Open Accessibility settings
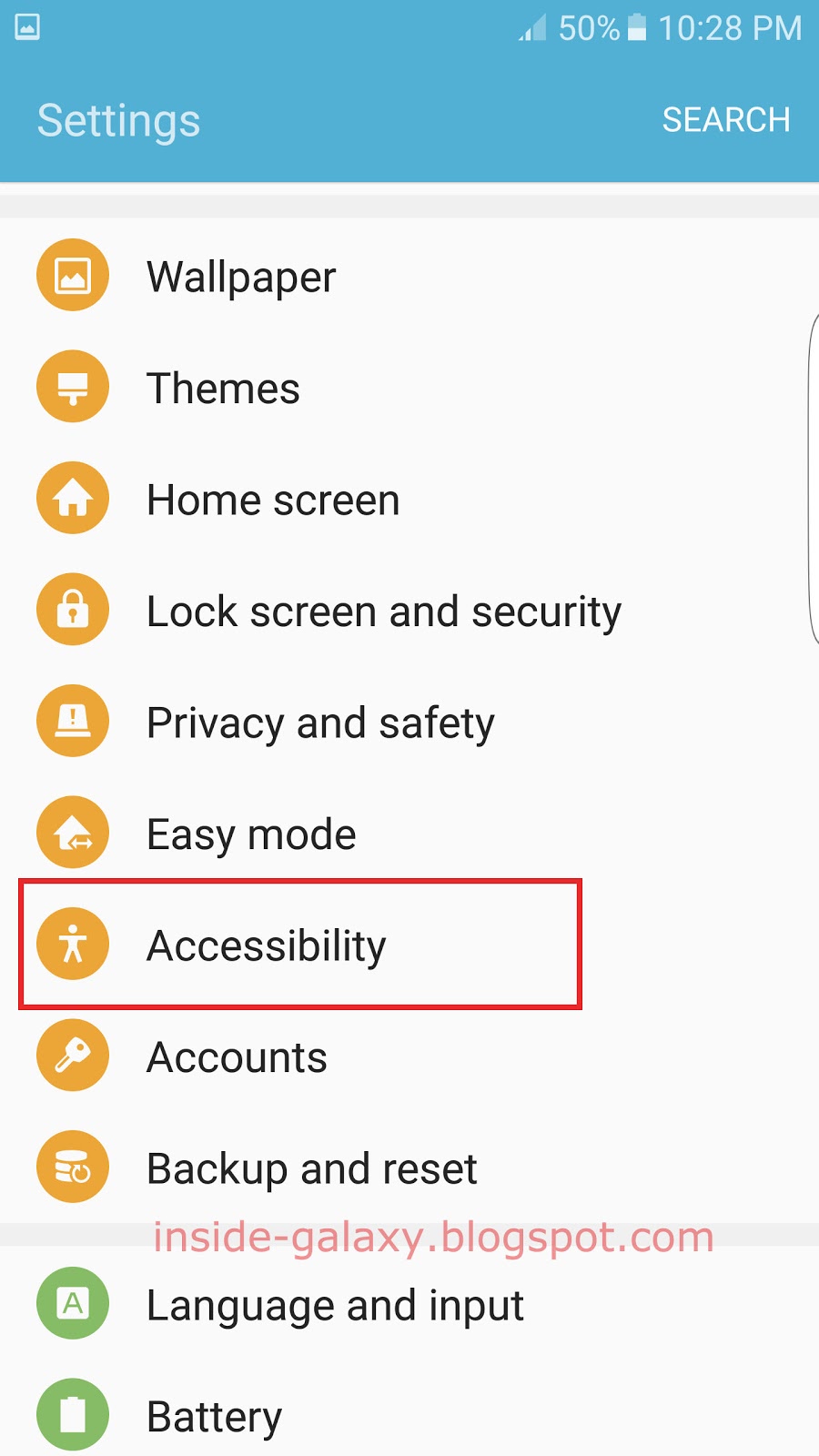This screenshot has width=819, height=1456. click(267, 945)
